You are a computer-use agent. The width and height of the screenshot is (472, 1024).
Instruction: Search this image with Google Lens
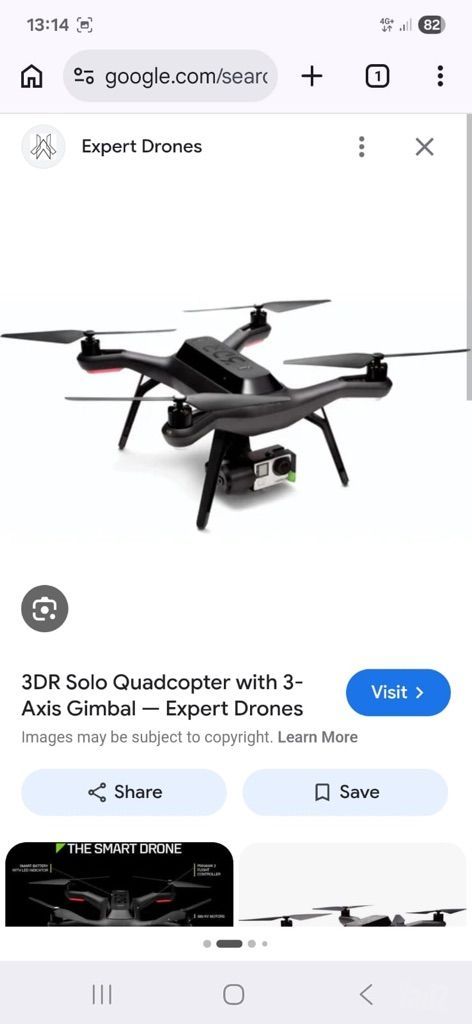pyautogui.click(x=44, y=609)
